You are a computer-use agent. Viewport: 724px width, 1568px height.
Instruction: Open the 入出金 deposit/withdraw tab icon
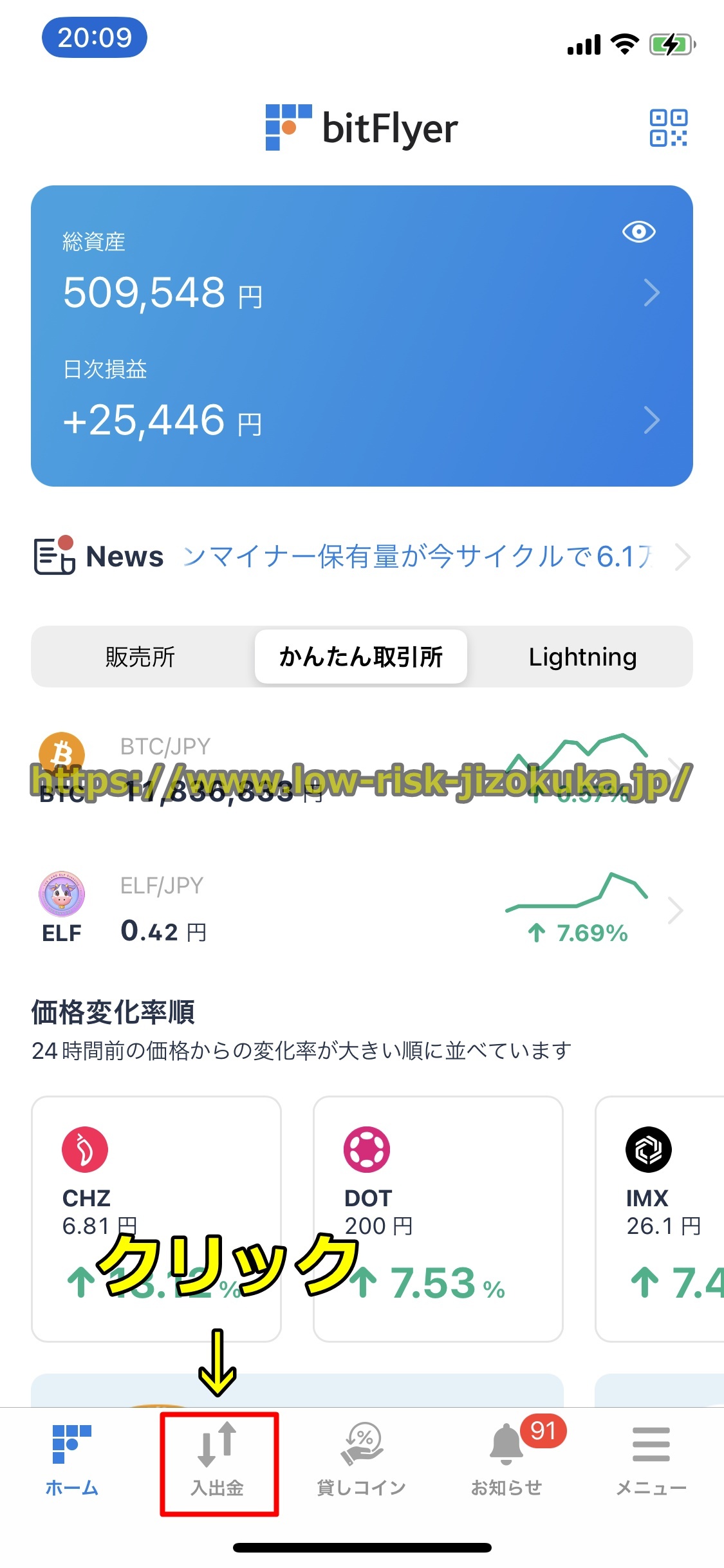[219, 1445]
